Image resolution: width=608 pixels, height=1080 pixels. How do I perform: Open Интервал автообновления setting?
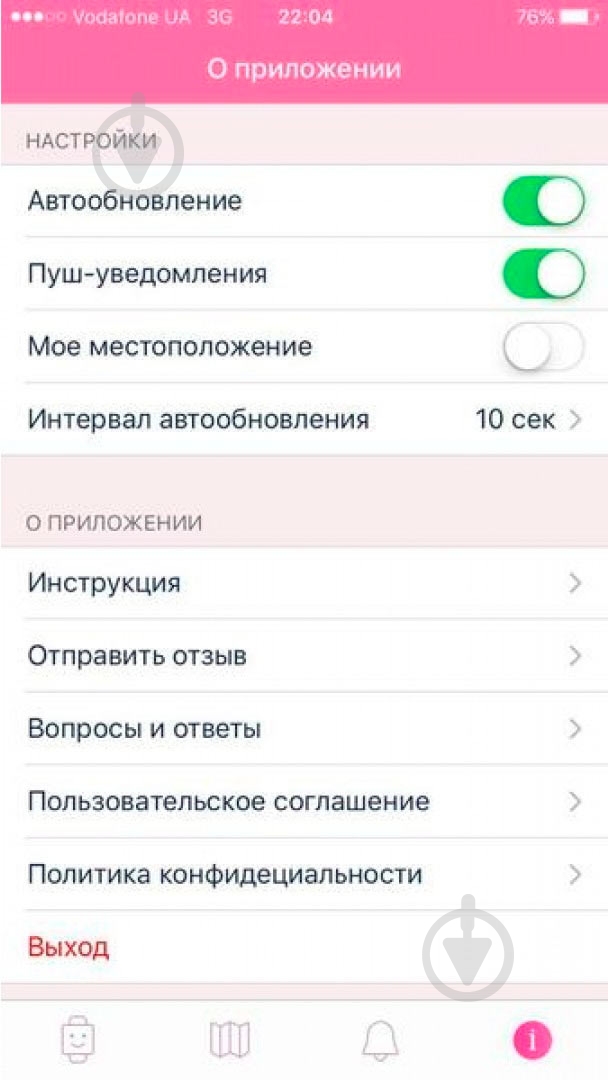(304, 420)
